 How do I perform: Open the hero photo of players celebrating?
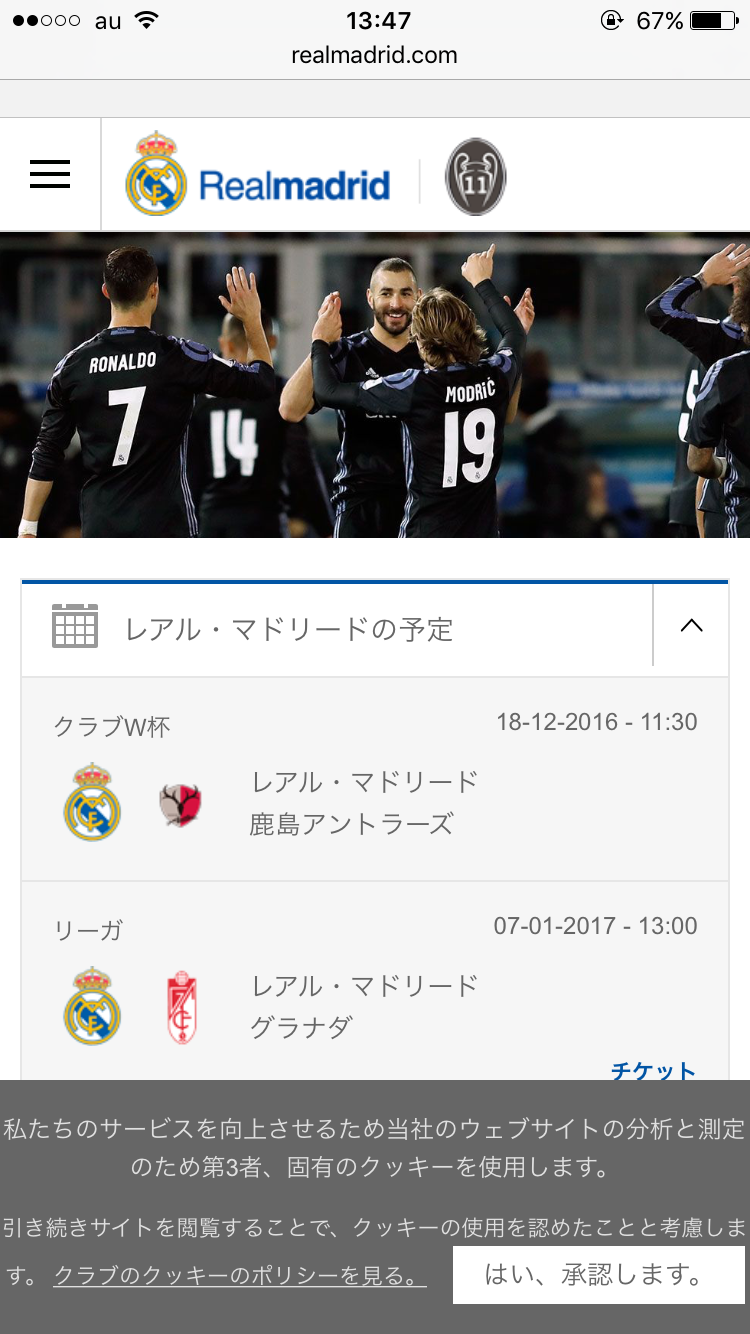(x=374, y=385)
